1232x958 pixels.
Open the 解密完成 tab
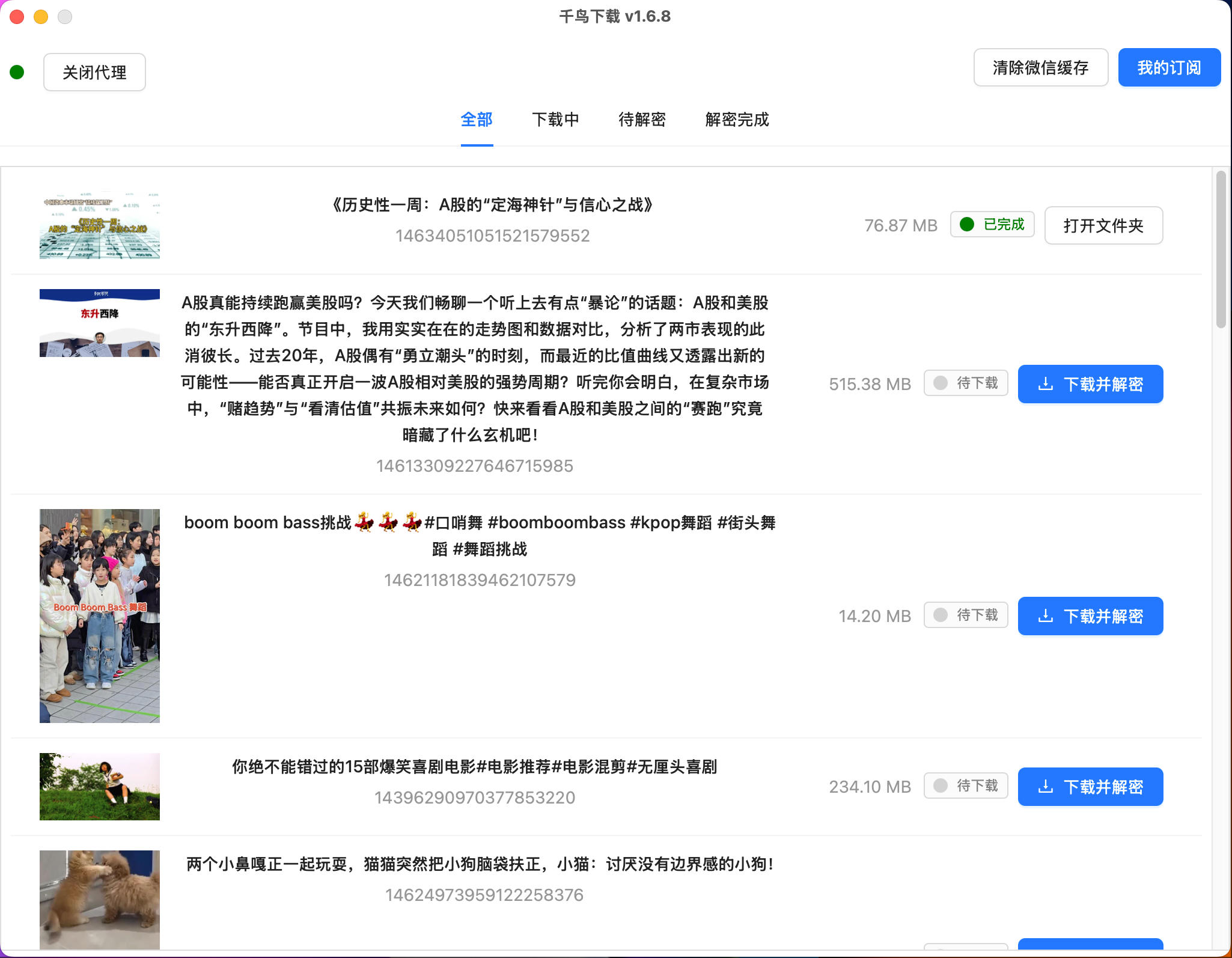[737, 120]
